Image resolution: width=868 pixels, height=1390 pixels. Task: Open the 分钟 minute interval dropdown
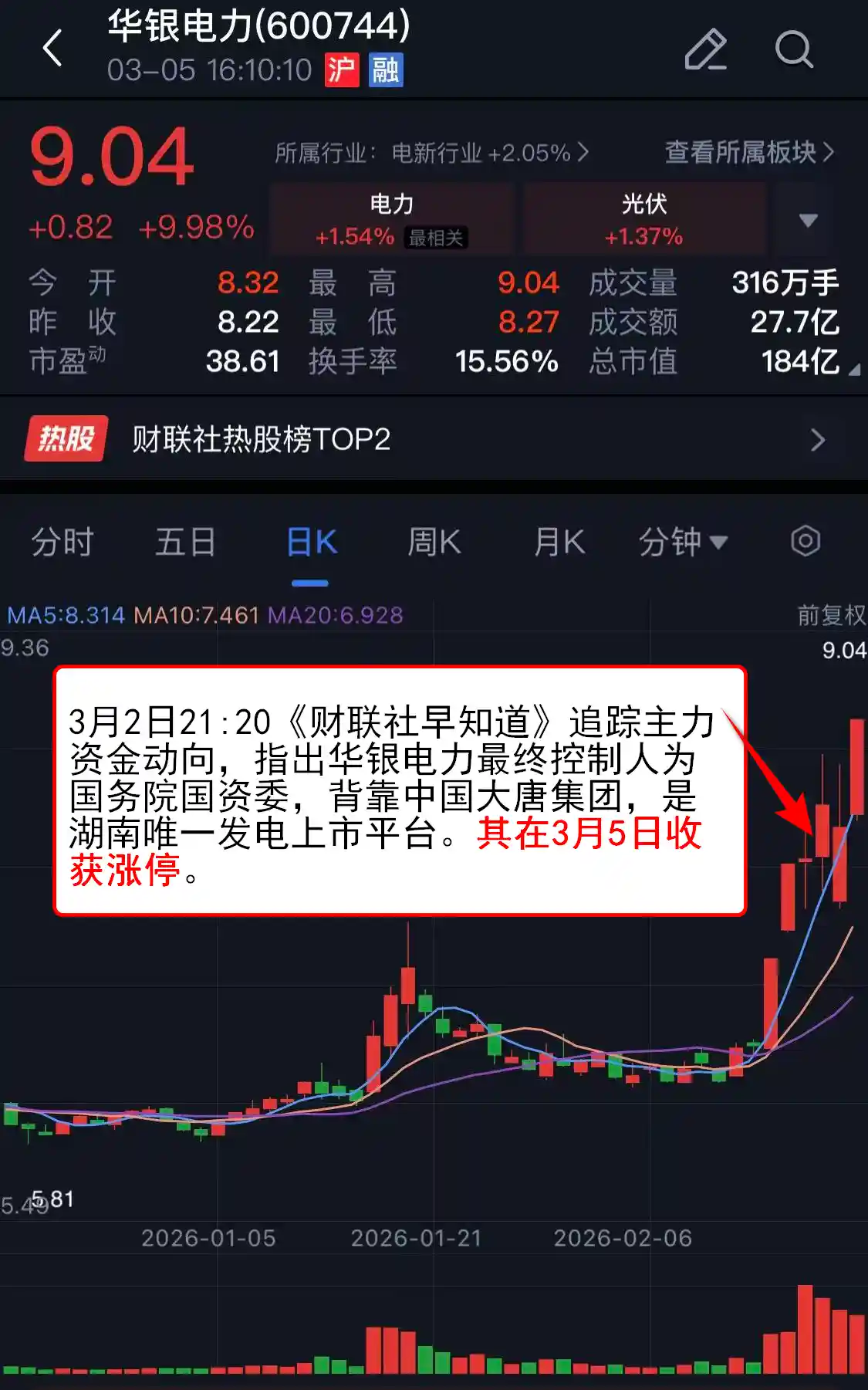click(x=683, y=542)
